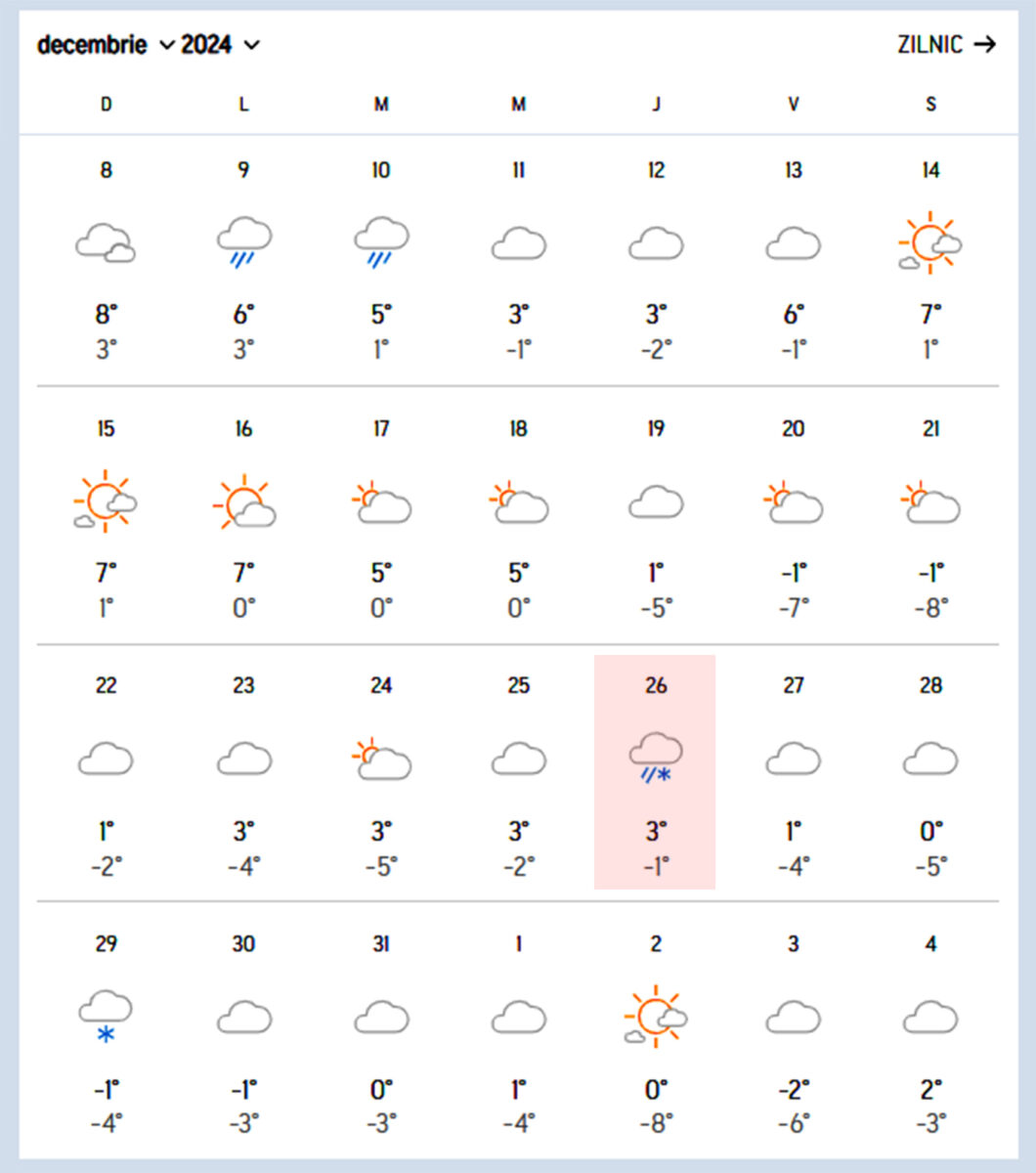The width and height of the screenshot is (1036, 1173).
Task: Select the temperature 7° on December 14
Action: (x=929, y=311)
